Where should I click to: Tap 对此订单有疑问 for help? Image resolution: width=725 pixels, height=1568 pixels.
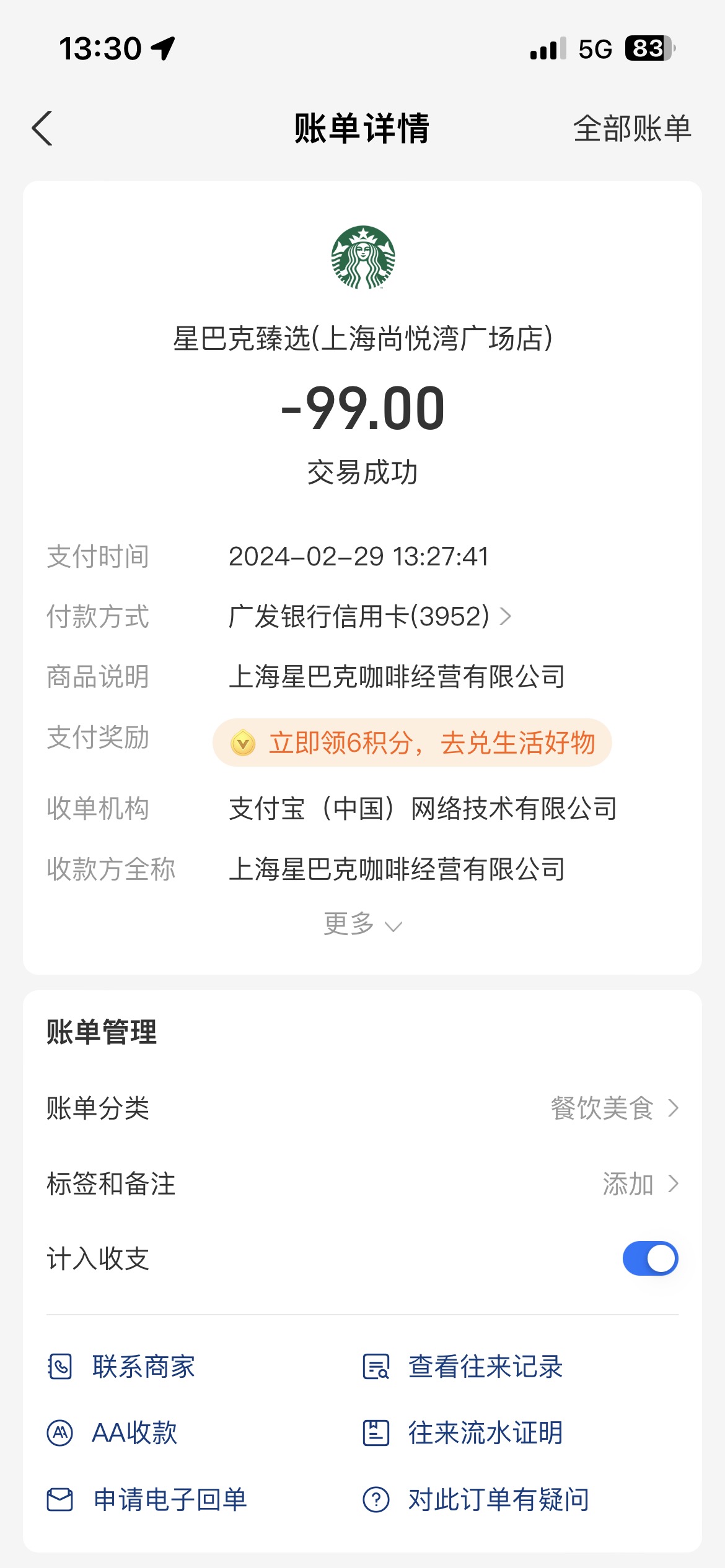476,1499
